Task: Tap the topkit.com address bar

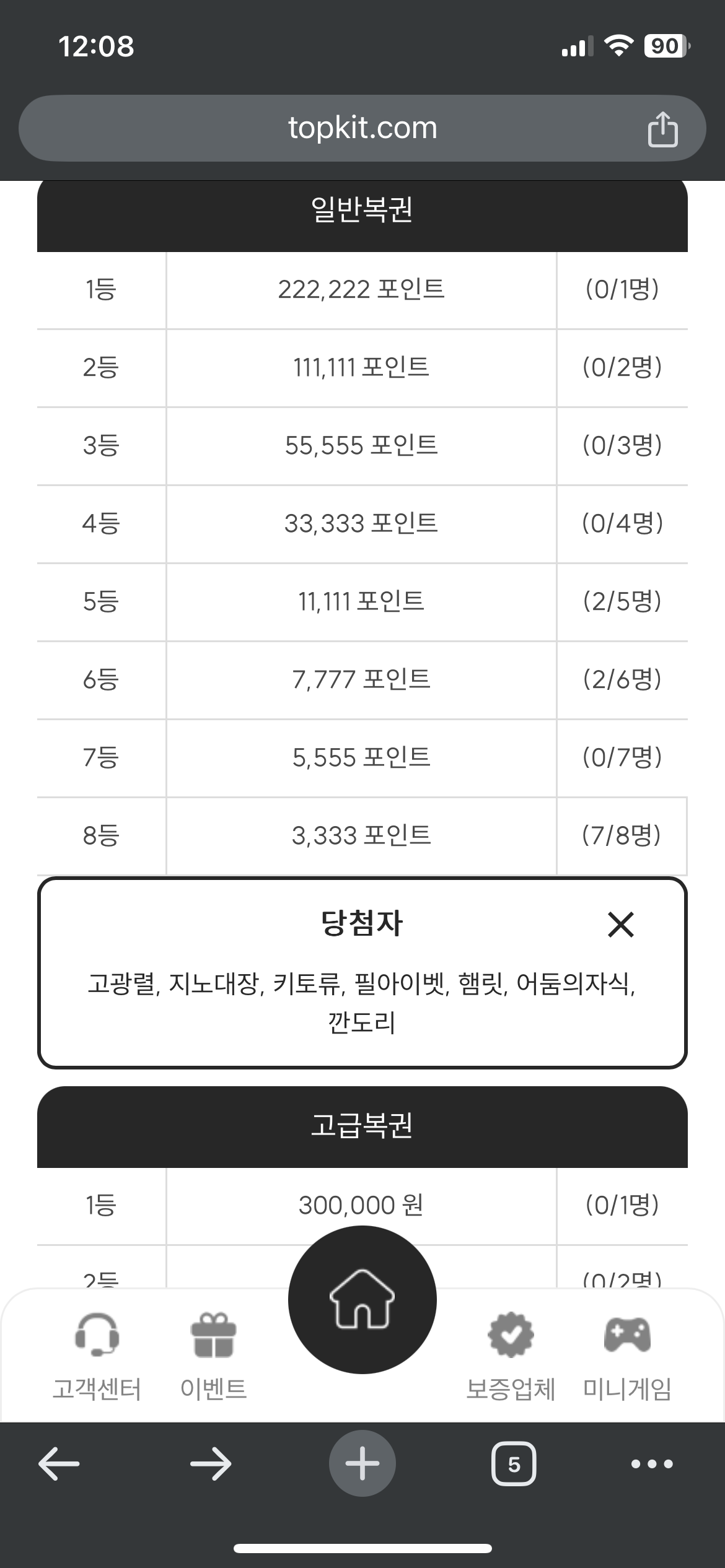Action: coord(362,128)
